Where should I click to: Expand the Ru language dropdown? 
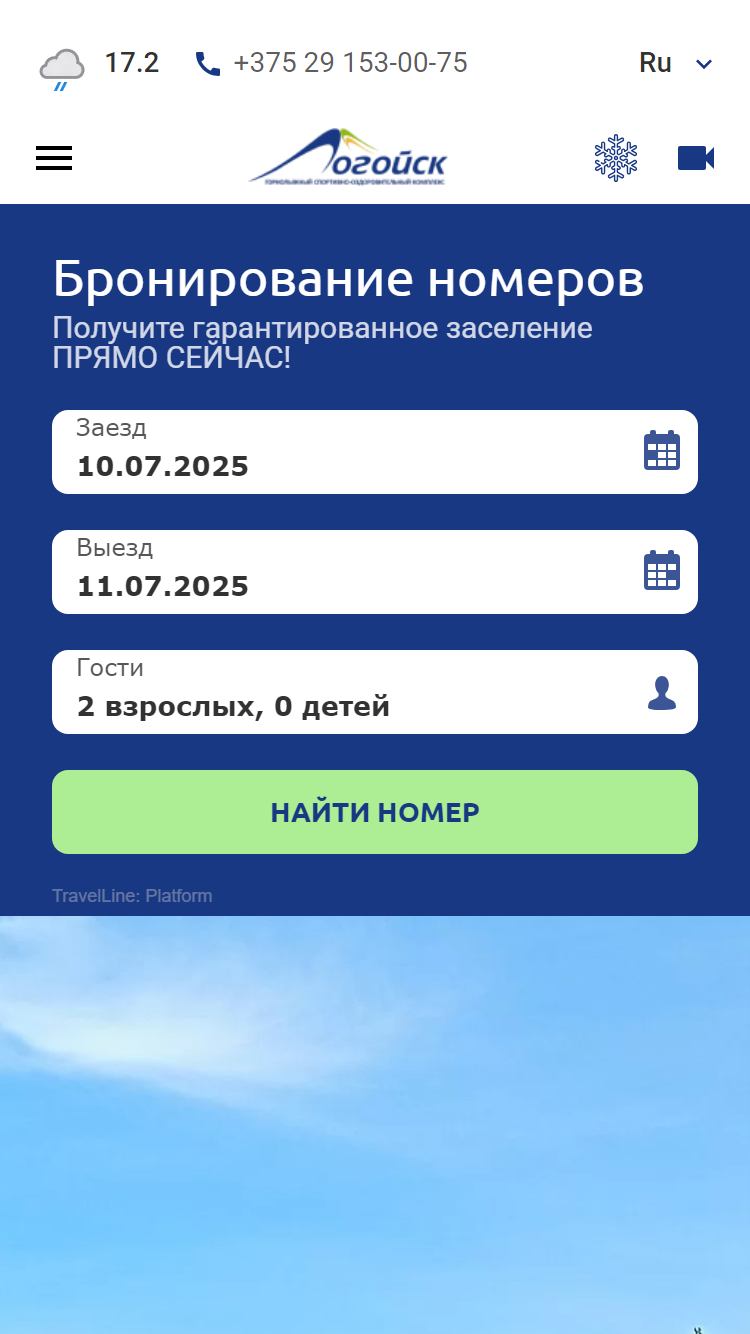coord(676,63)
